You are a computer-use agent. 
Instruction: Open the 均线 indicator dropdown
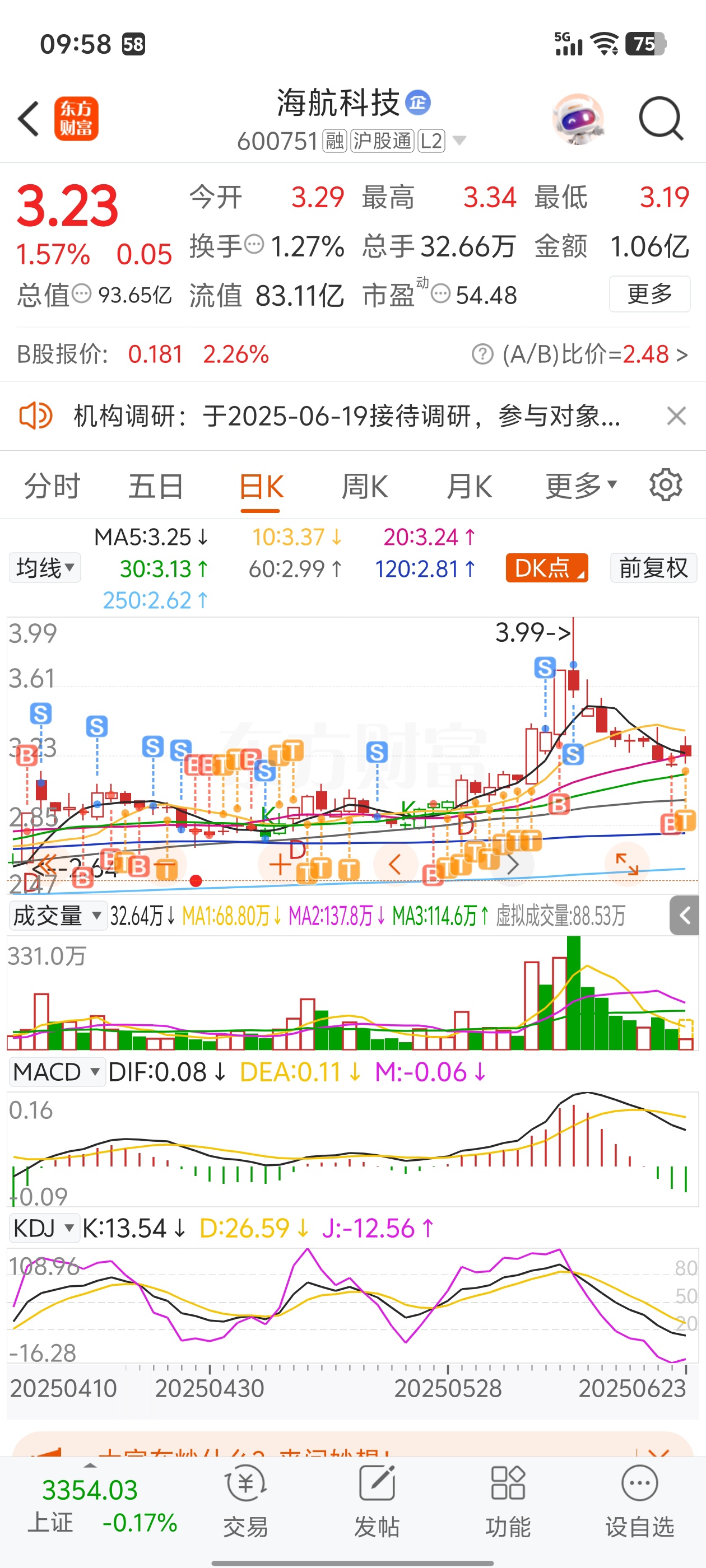[45, 568]
